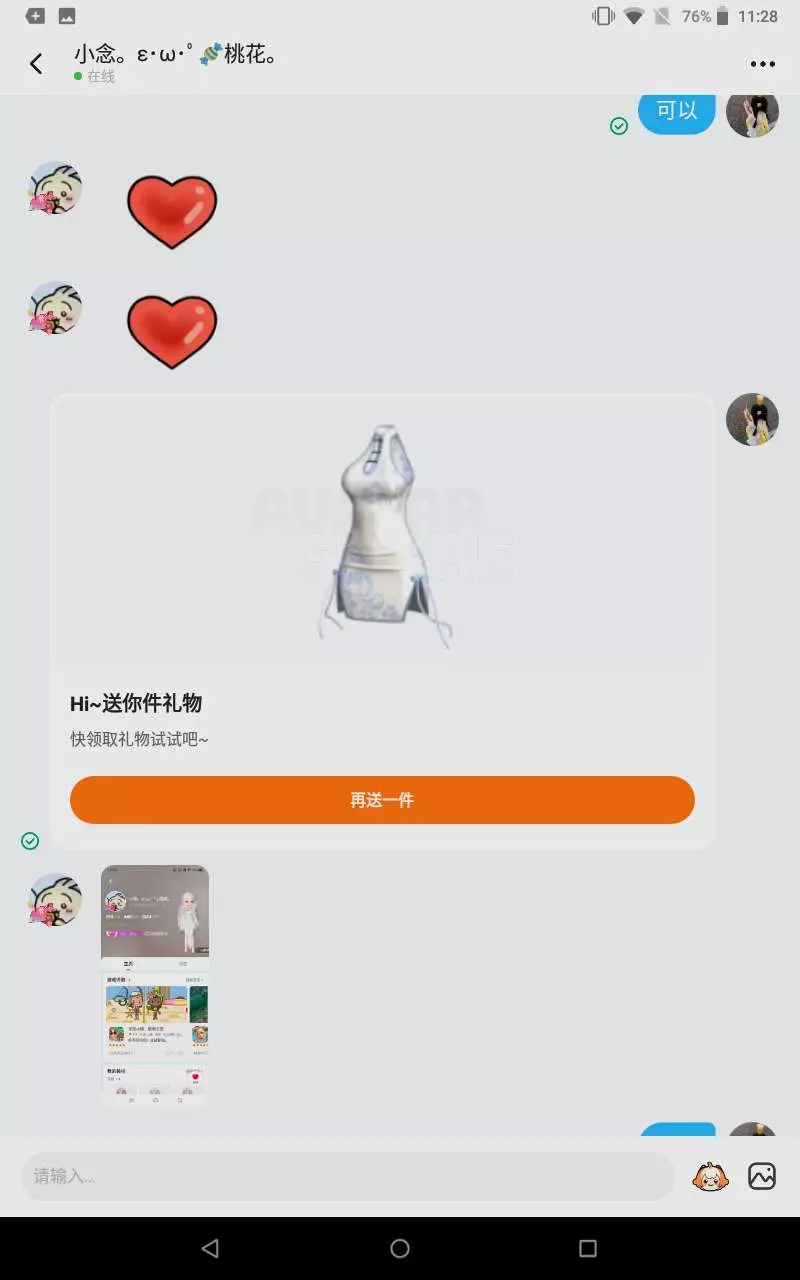
Task: Open the received profile screenshot image
Action: point(155,985)
